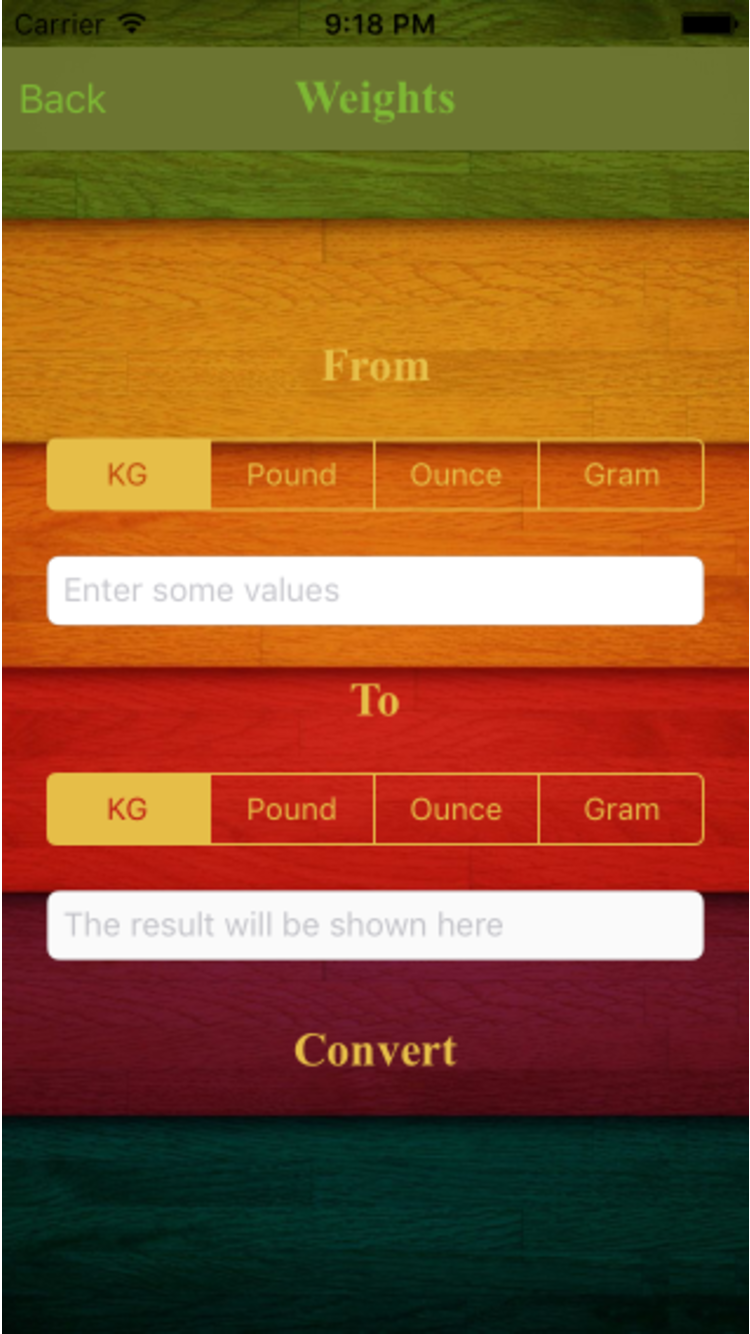The height and width of the screenshot is (1334, 750).
Task: Choose Pound as the To unit
Action: click(292, 809)
